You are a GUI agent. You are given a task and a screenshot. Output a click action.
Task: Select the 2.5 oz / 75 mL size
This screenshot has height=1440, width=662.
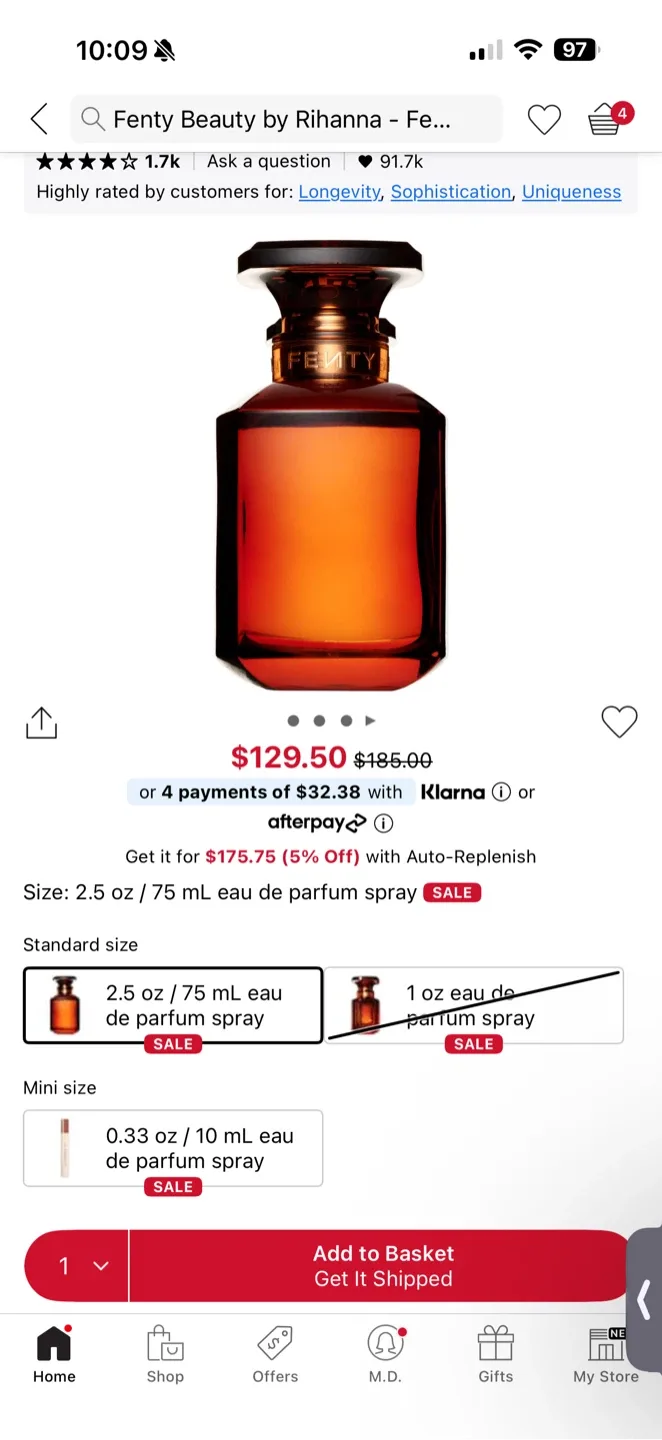click(173, 1005)
